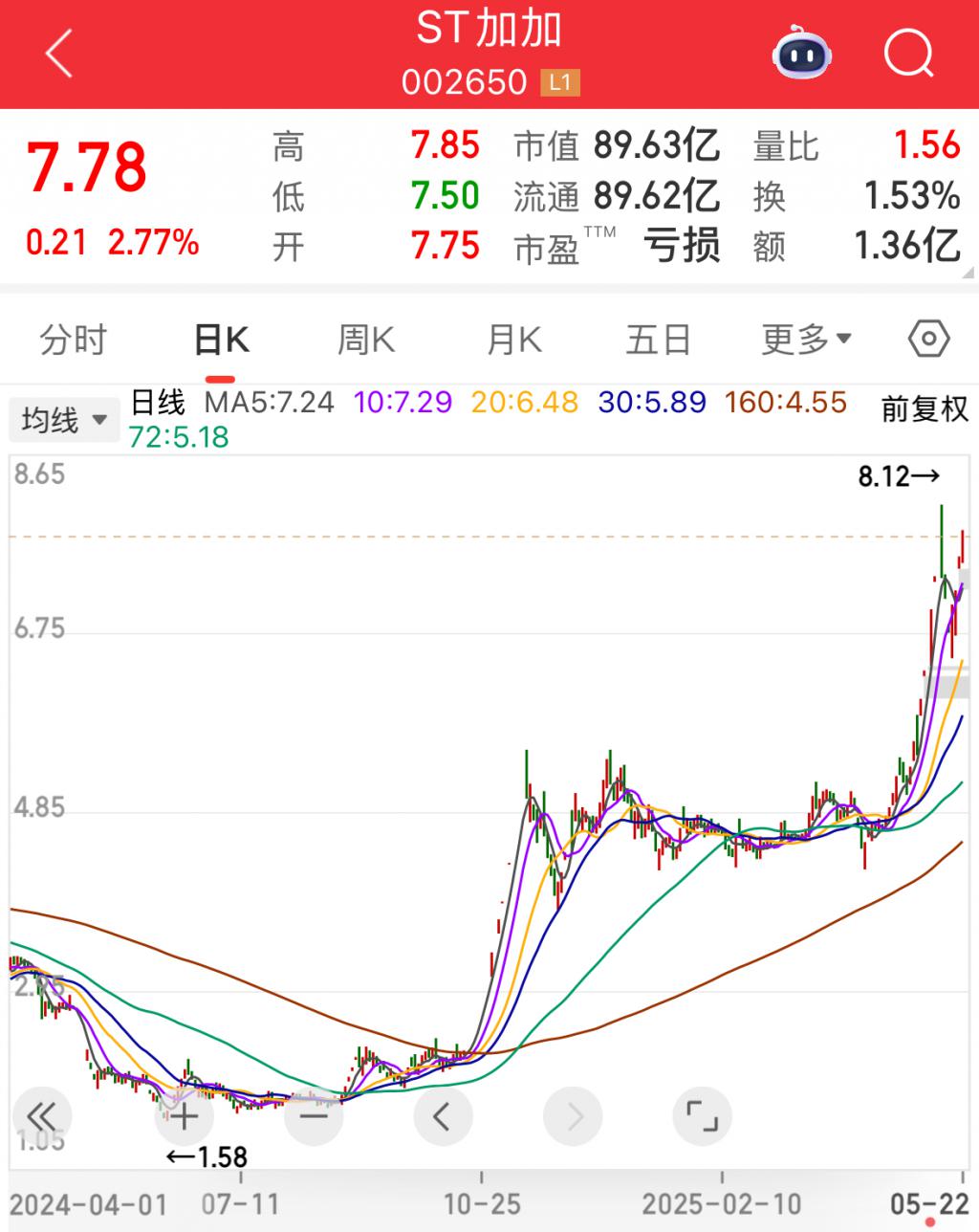Open chart settings hexagon icon
This screenshot has height=1232, width=979.
pyautogui.click(x=928, y=339)
